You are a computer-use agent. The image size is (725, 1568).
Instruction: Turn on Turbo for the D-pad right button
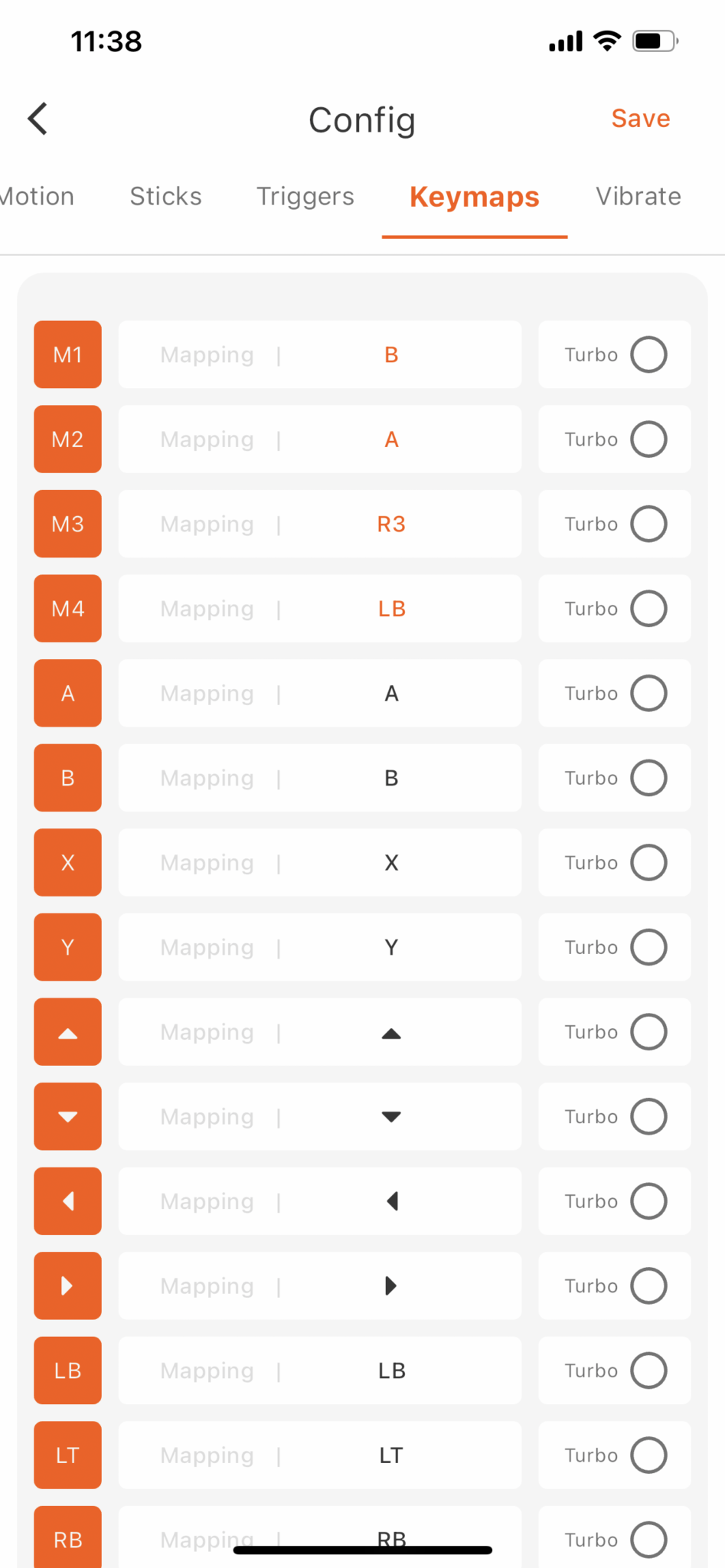coord(648,1285)
